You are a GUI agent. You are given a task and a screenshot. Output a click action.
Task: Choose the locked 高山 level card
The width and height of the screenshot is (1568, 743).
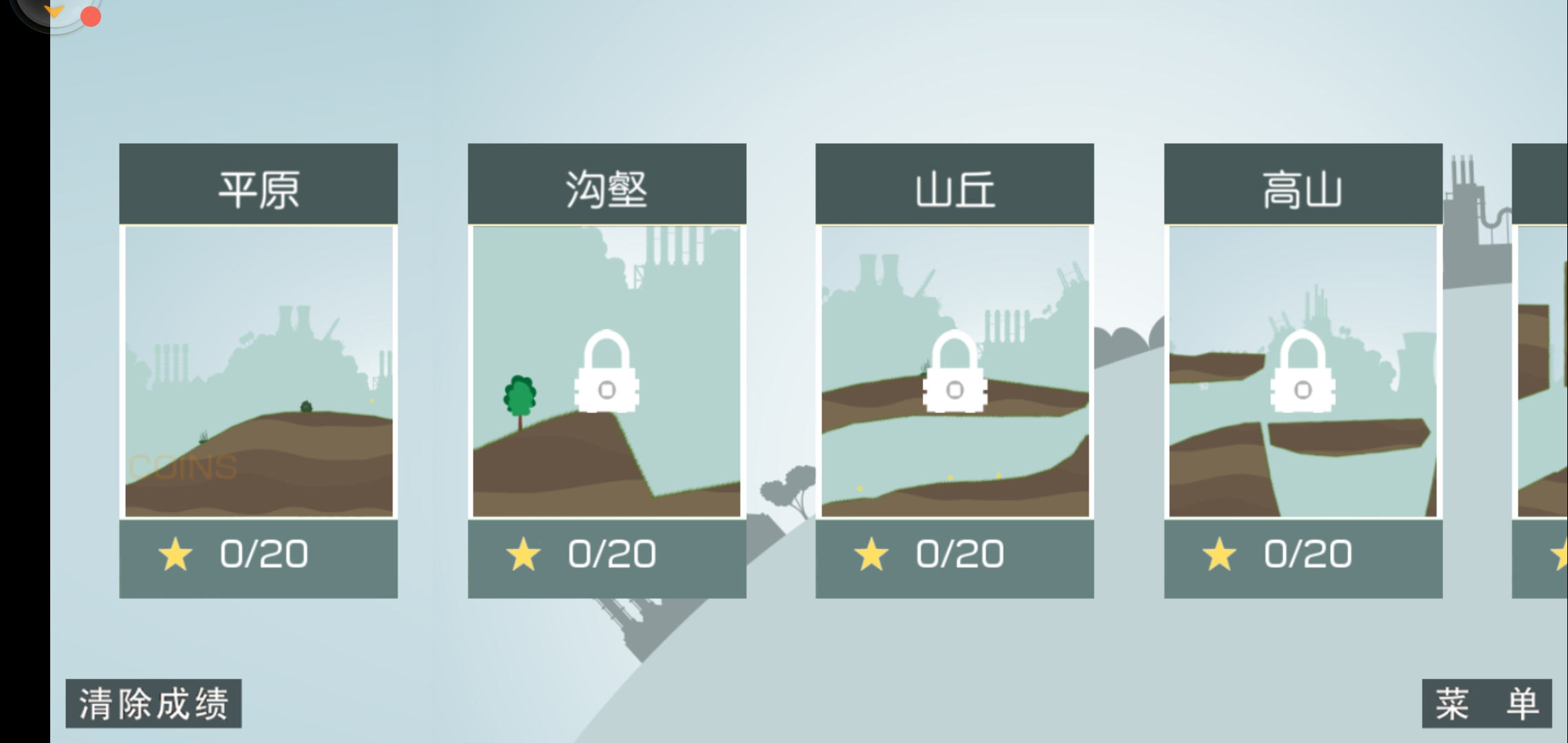point(1303,371)
